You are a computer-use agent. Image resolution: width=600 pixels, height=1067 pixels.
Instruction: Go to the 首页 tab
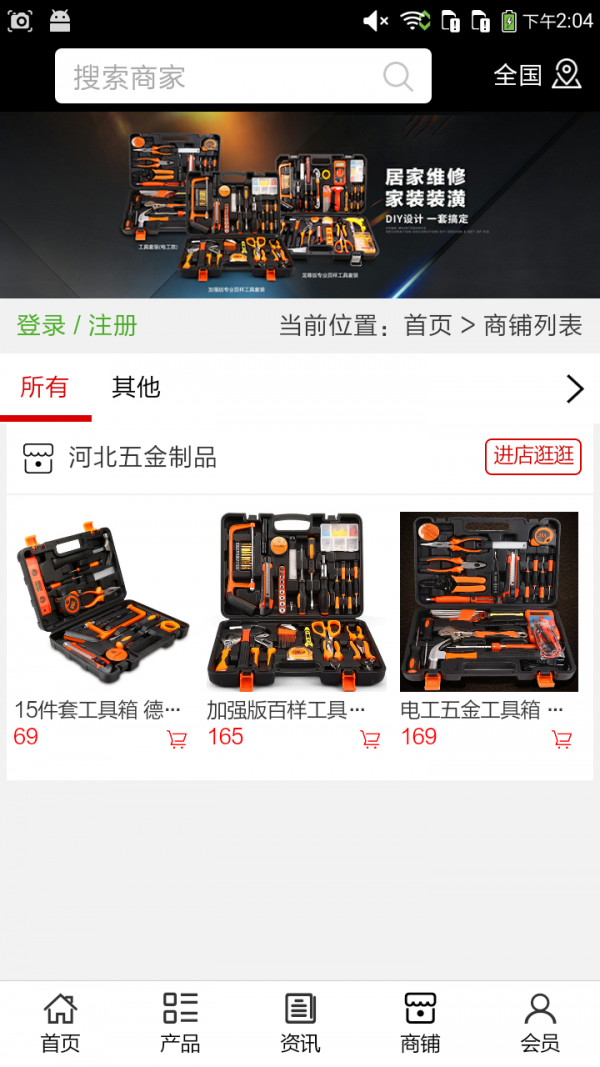[x=60, y=1023]
